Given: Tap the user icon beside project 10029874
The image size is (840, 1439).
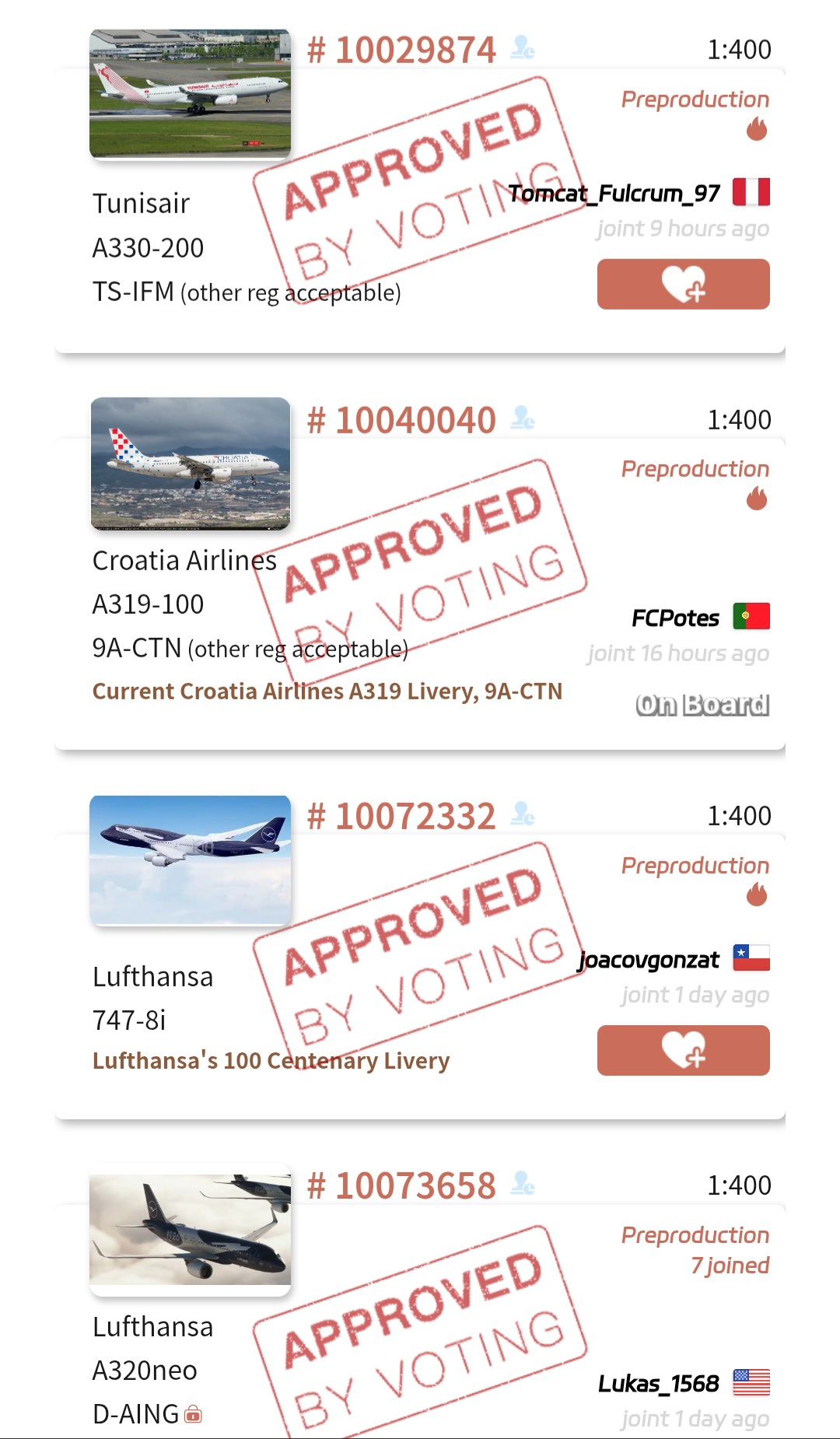Looking at the screenshot, I should [523, 48].
